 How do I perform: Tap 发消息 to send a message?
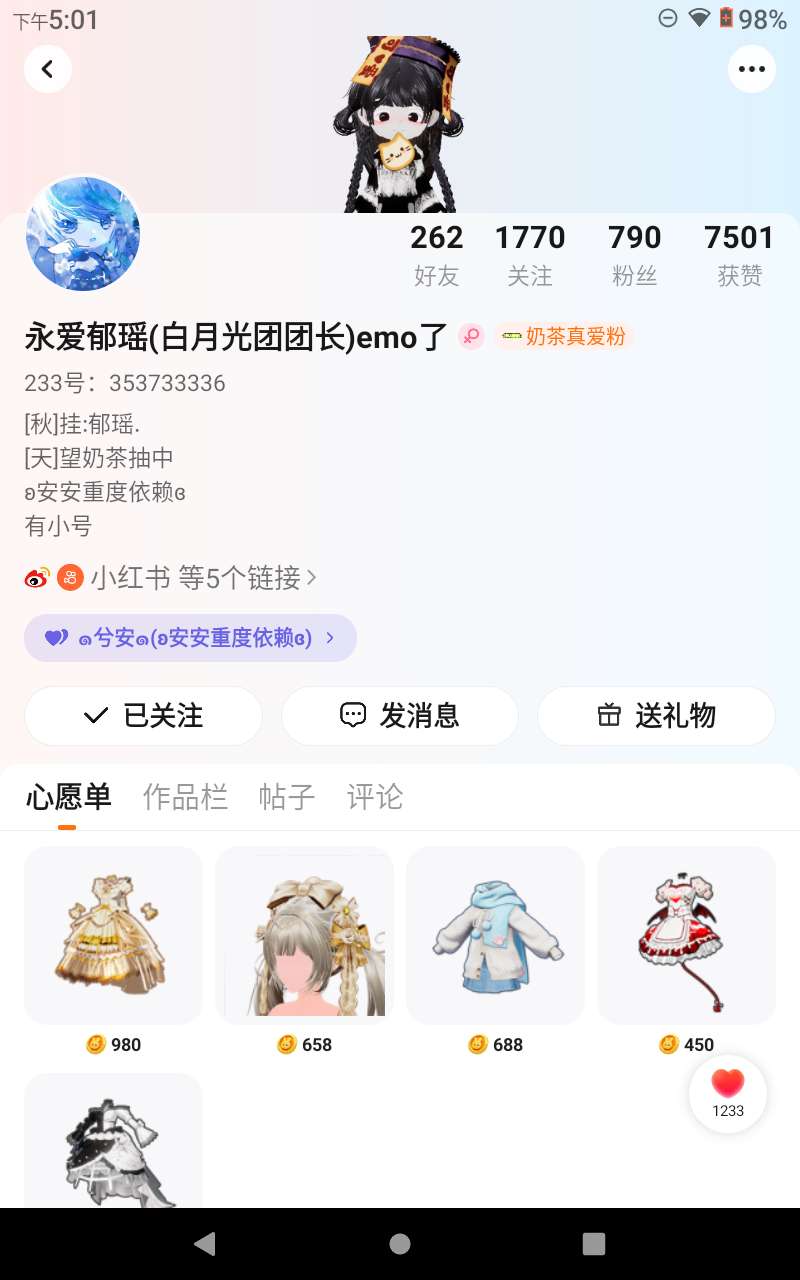(x=399, y=715)
